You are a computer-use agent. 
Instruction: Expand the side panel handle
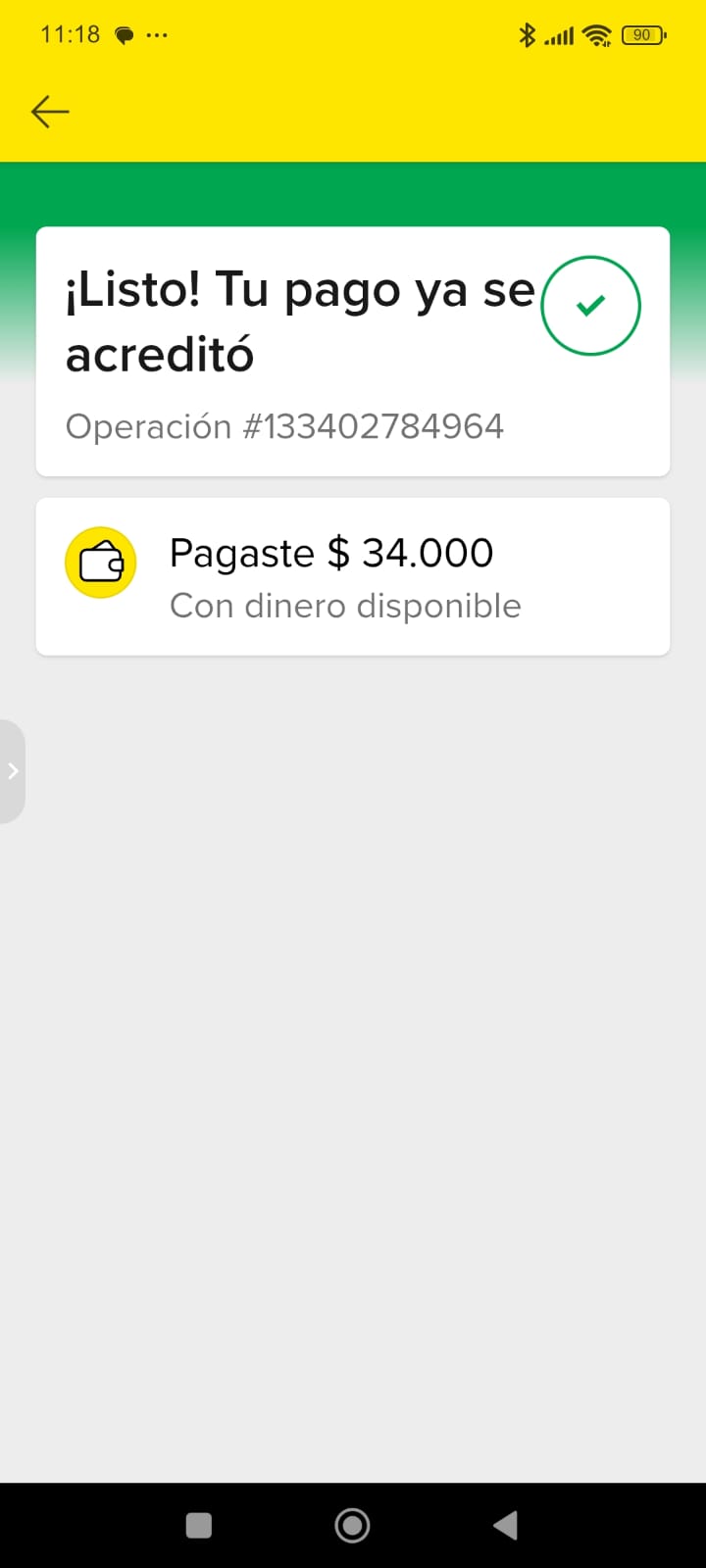point(13,771)
